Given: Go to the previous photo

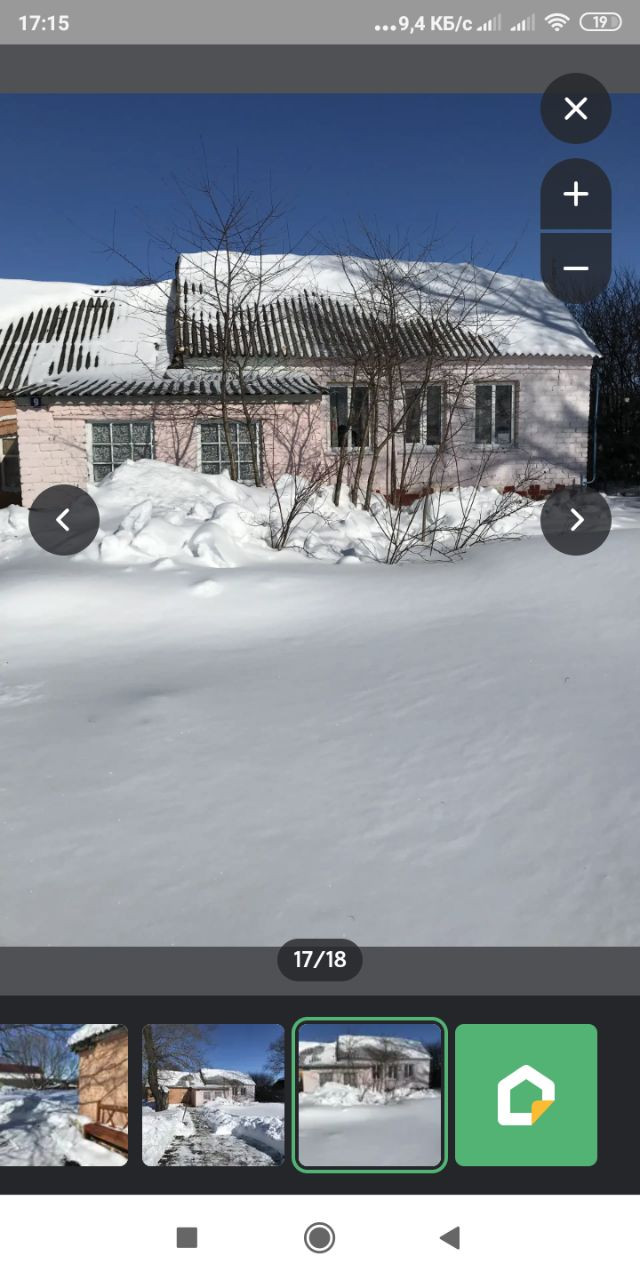Looking at the screenshot, I should tap(64, 520).
